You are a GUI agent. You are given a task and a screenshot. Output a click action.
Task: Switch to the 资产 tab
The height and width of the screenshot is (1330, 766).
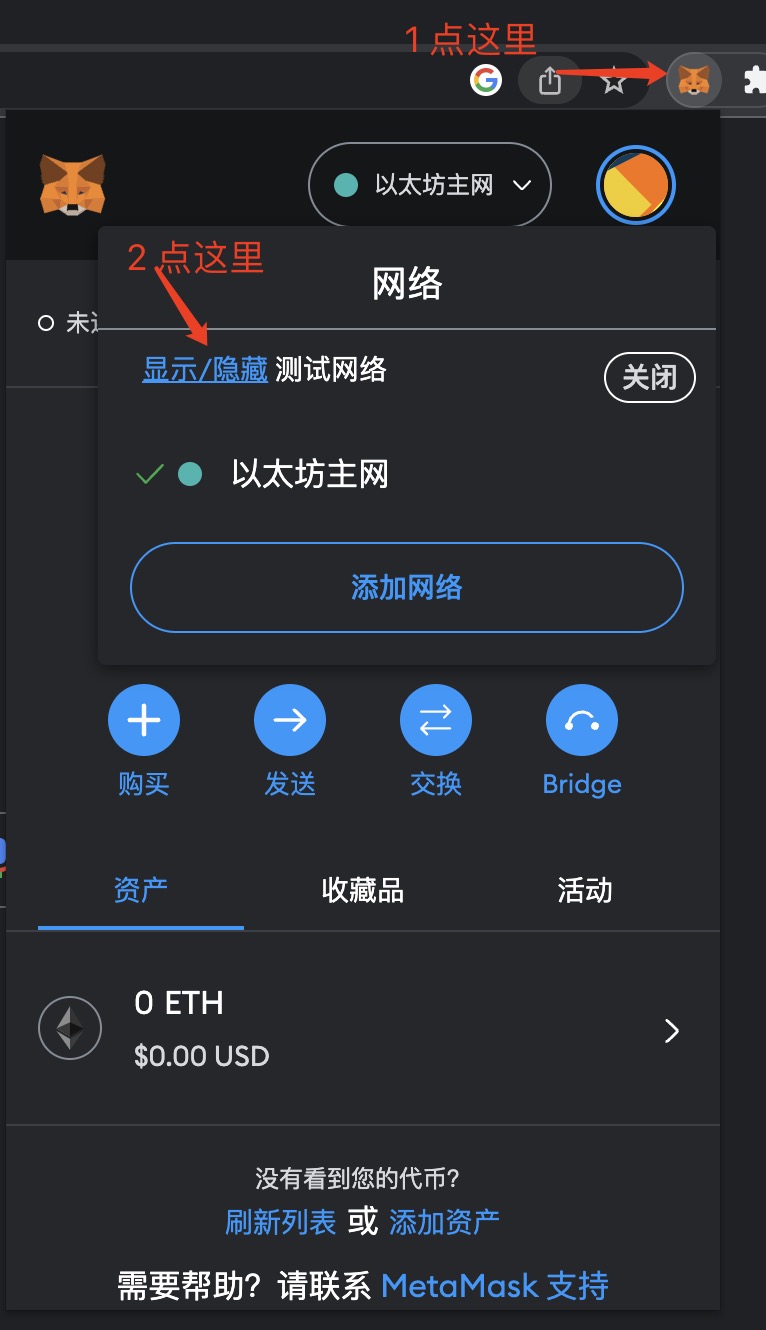tap(140, 890)
